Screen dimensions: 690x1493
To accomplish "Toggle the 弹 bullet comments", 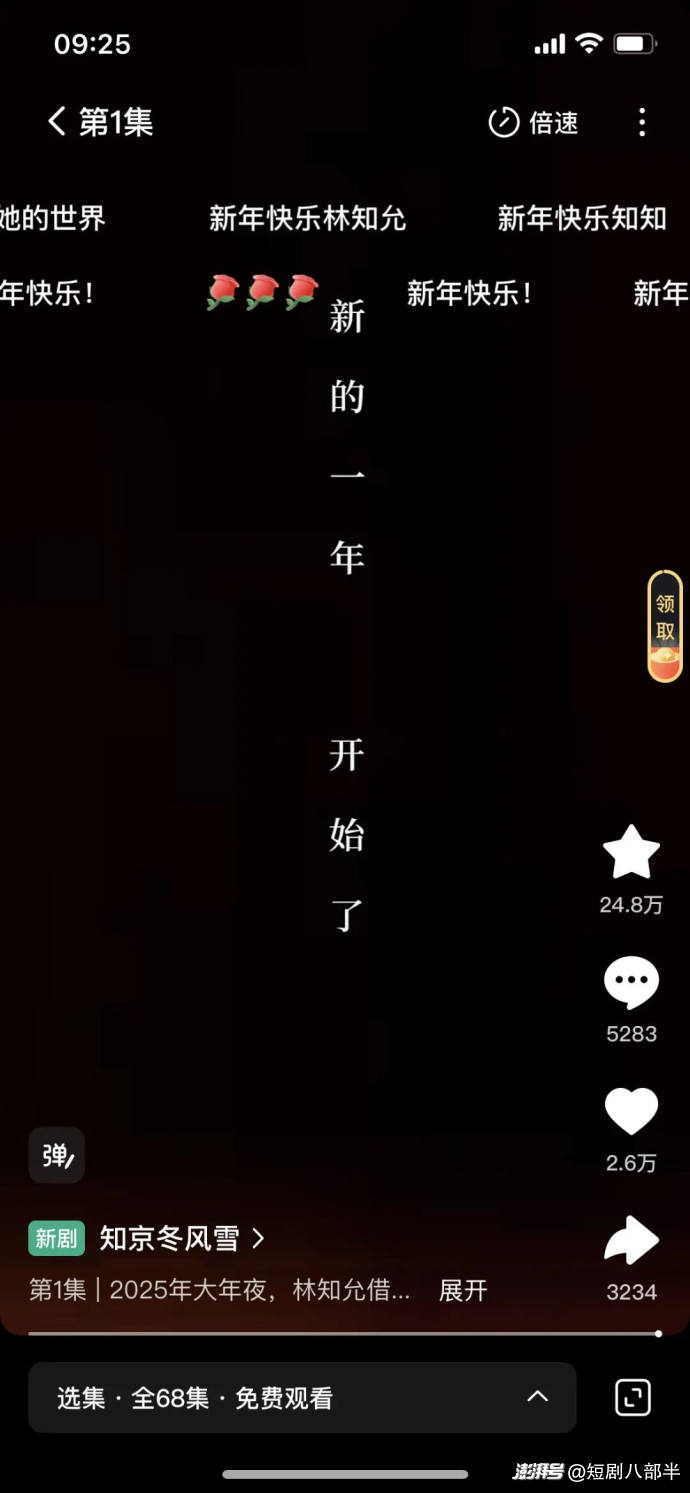I will [x=56, y=1156].
